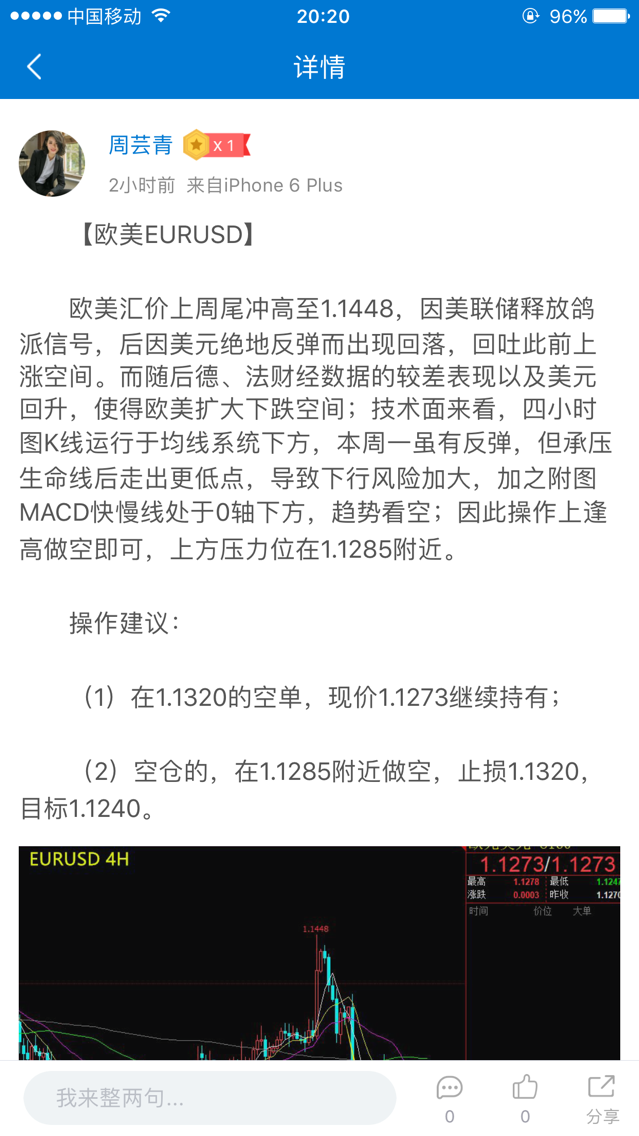Share this post via 分享
Image resolution: width=639 pixels, height=1136 pixels.
[x=602, y=1098]
